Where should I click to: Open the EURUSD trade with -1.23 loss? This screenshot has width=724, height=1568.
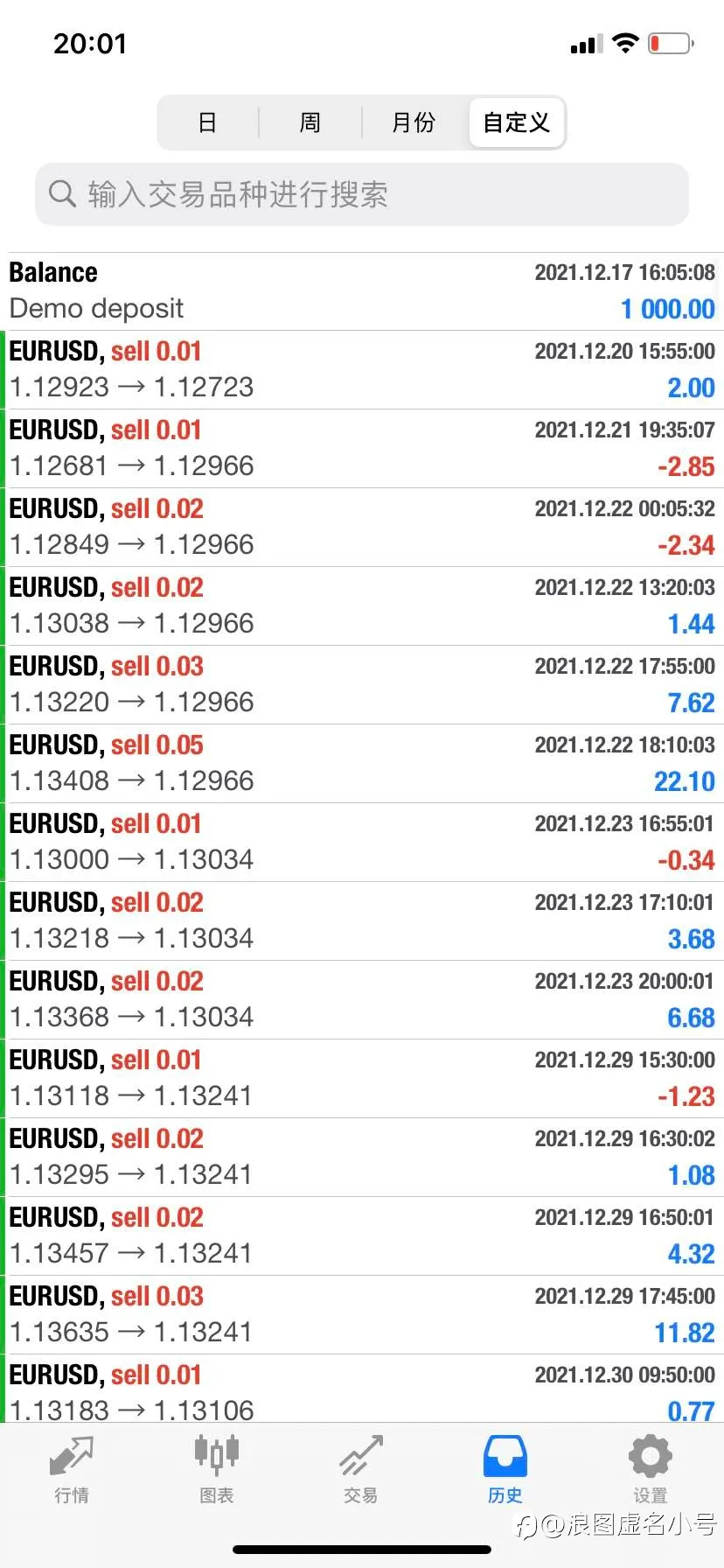[362, 1079]
